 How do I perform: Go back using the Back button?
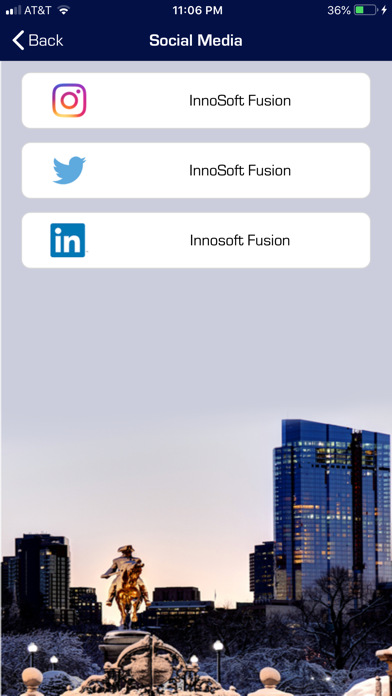click(37, 40)
